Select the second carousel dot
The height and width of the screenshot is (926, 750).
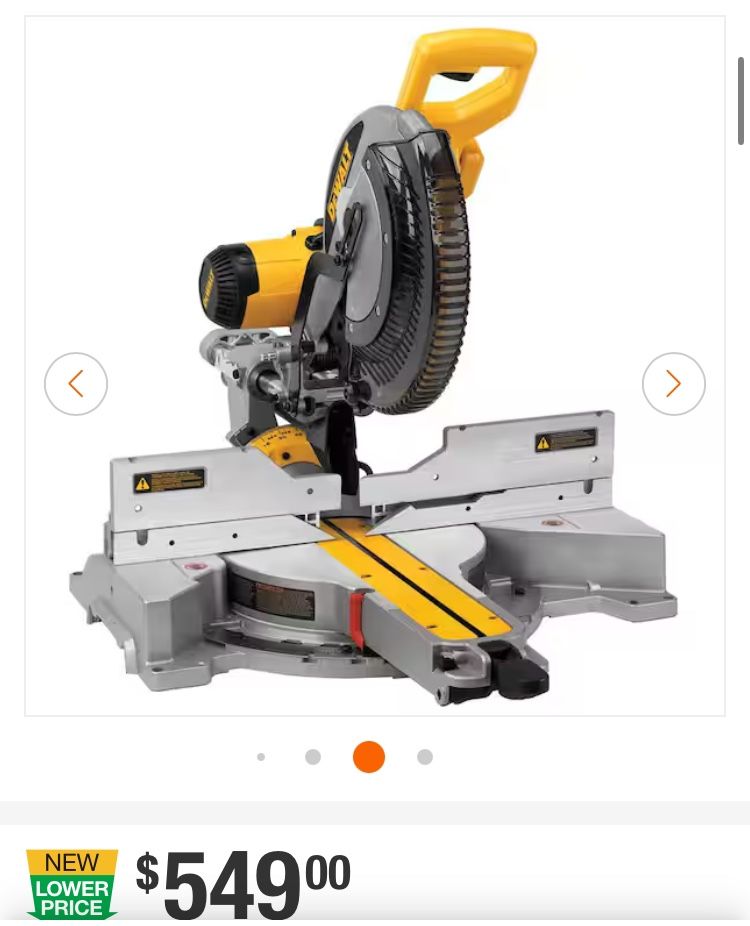(x=313, y=757)
